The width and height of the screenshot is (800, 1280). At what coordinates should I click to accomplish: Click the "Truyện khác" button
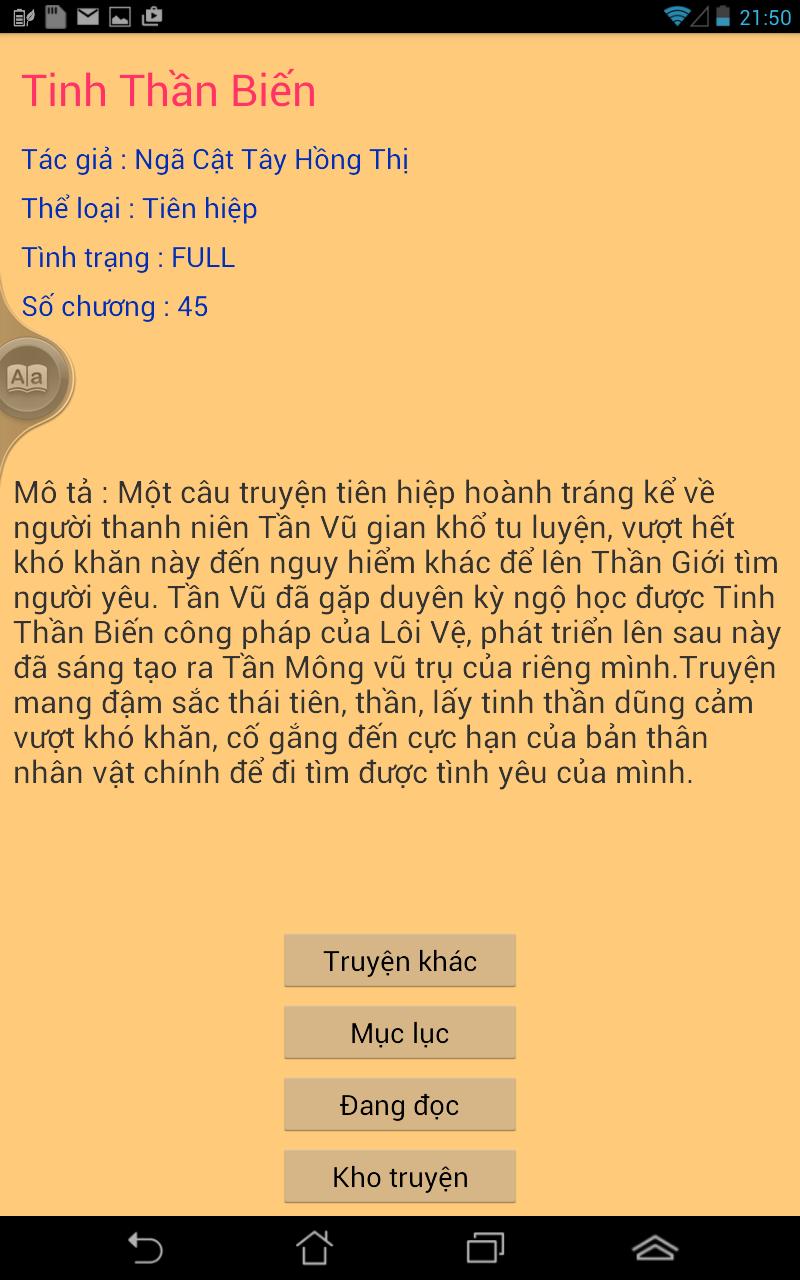[x=400, y=960]
